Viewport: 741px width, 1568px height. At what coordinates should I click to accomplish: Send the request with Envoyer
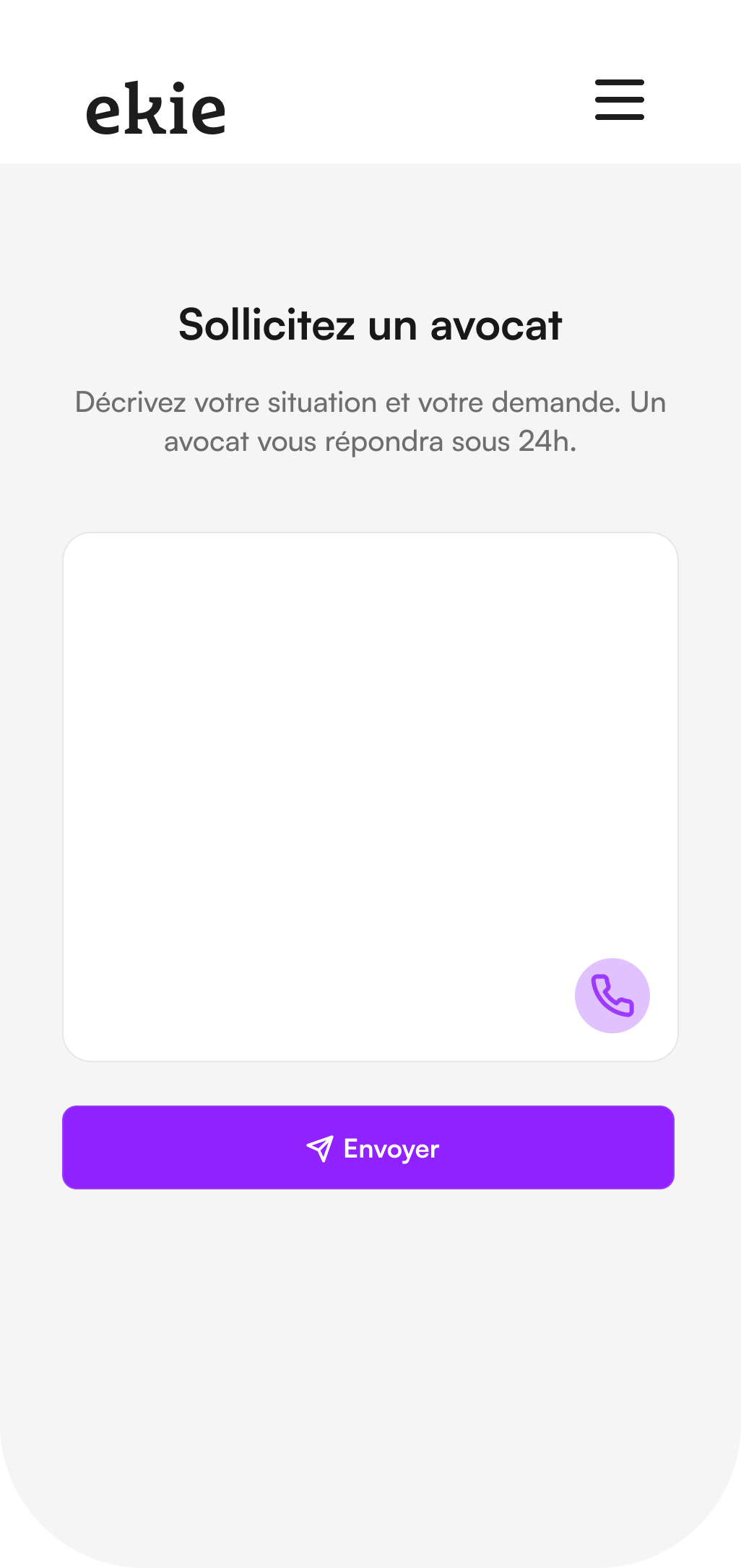pos(368,1147)
